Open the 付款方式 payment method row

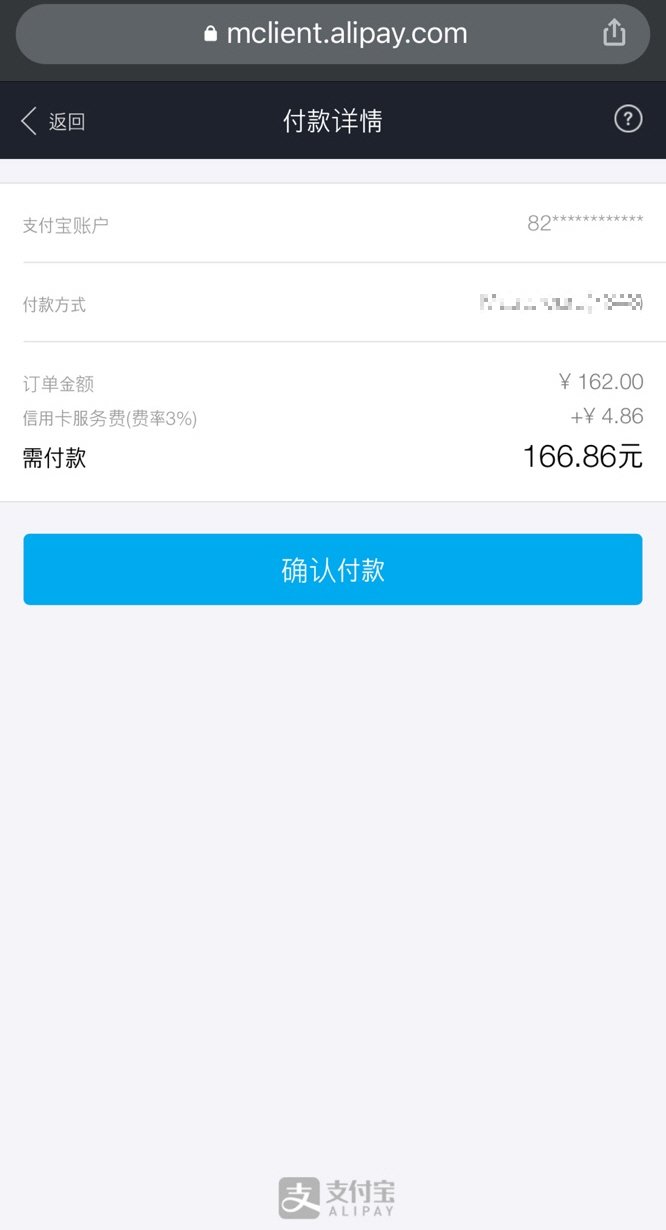tap(332, 304)
